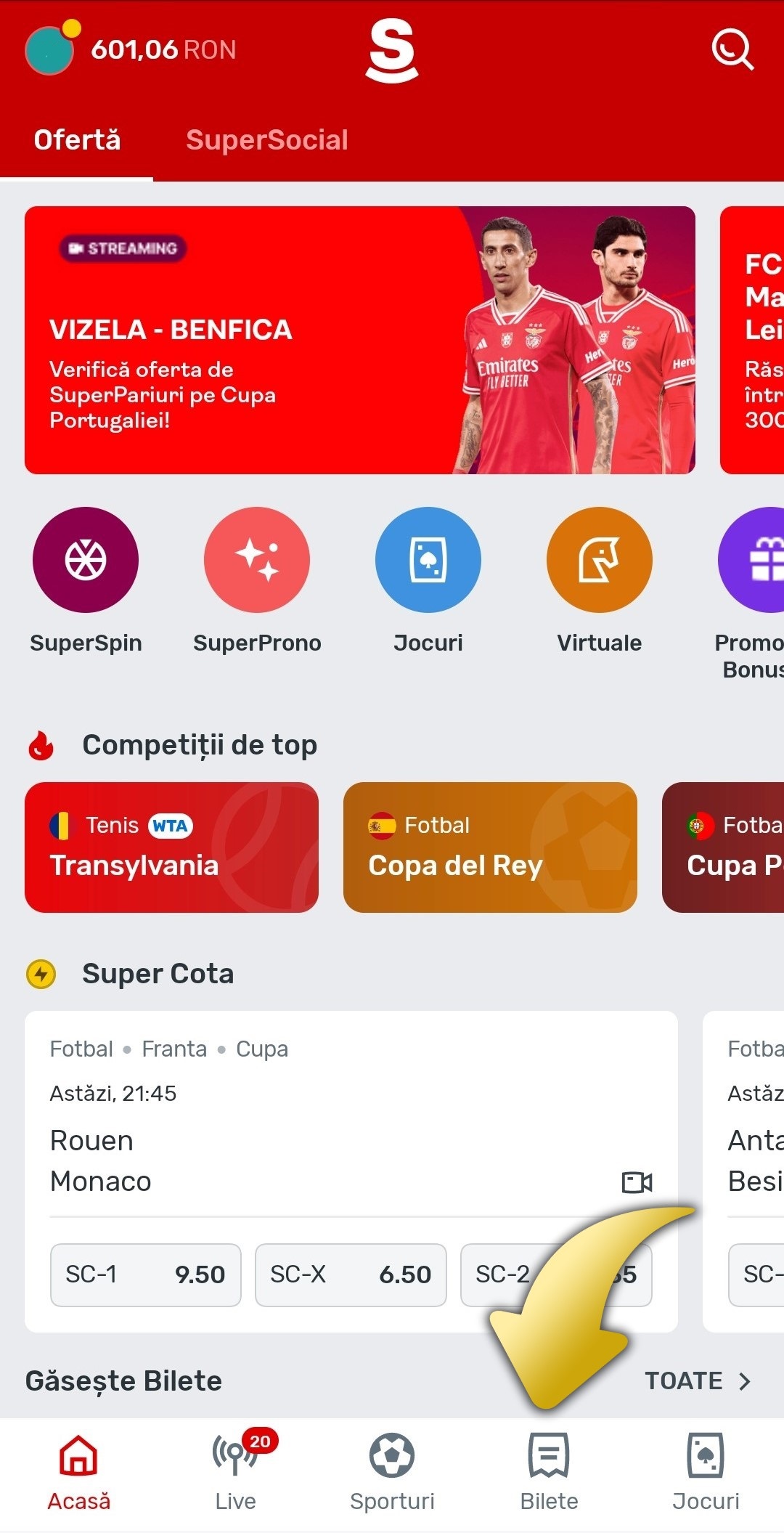This screenshot has height=1533, width=784.
Task: Open Sporturi with the soccer ball icon
Action: [392, 1461]
